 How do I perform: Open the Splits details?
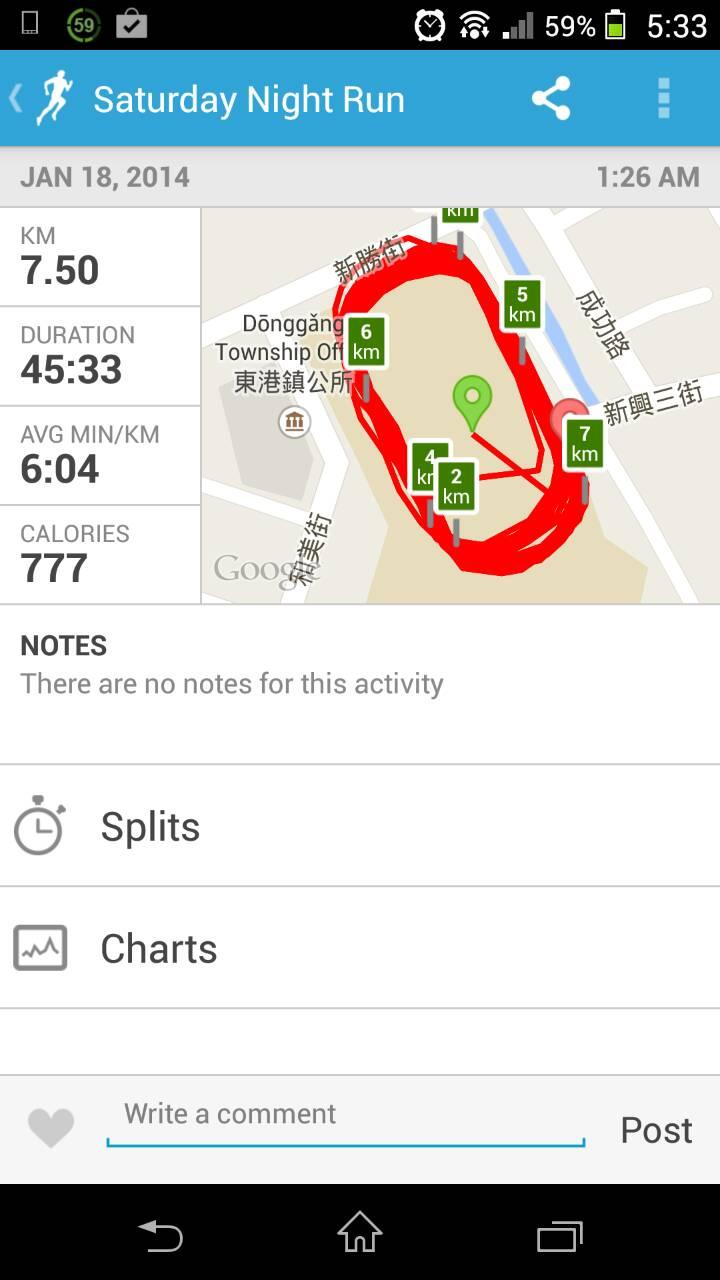click(360, 827)
